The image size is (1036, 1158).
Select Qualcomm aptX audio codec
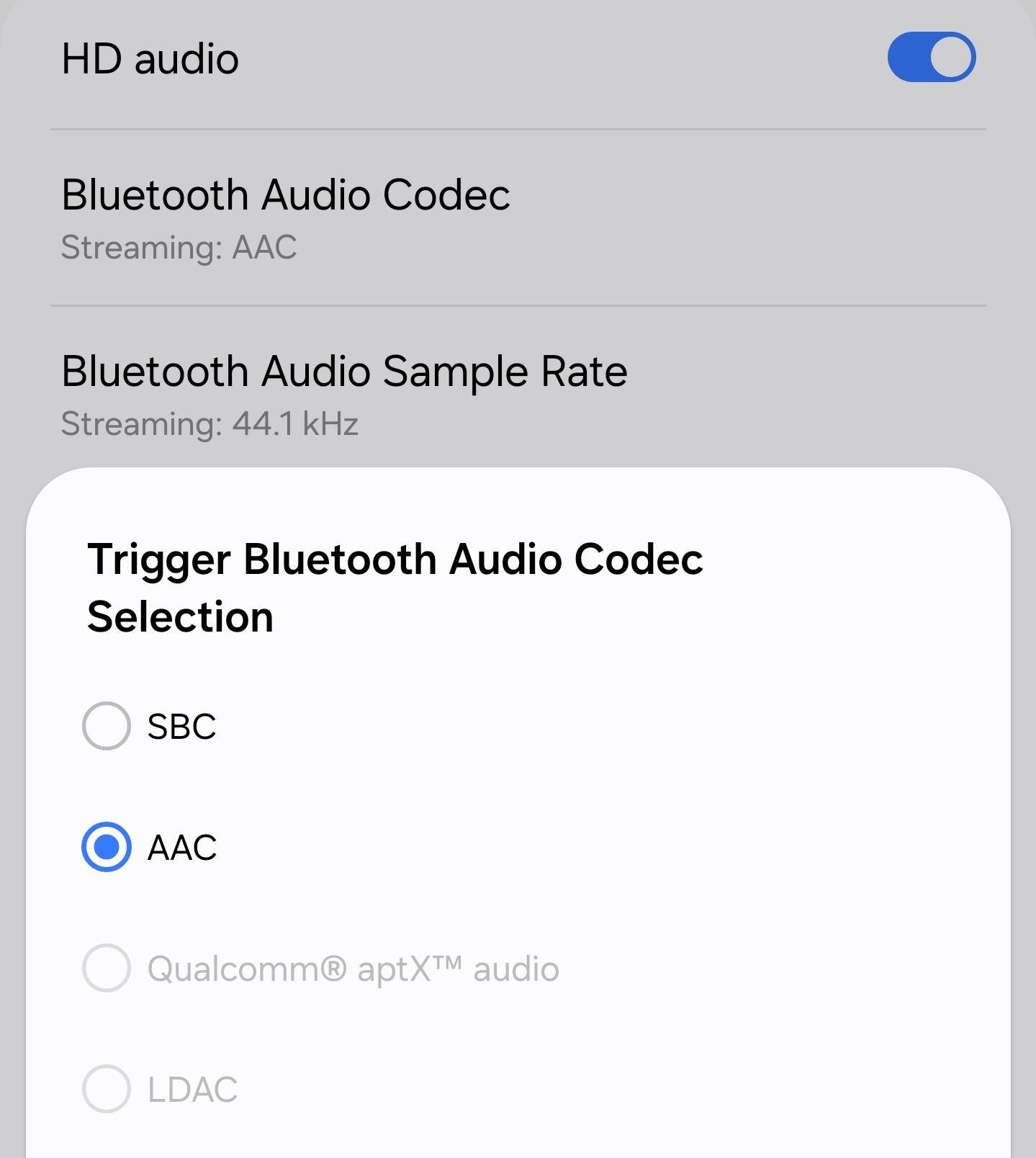pyautogui.click(x=107, y=969)
